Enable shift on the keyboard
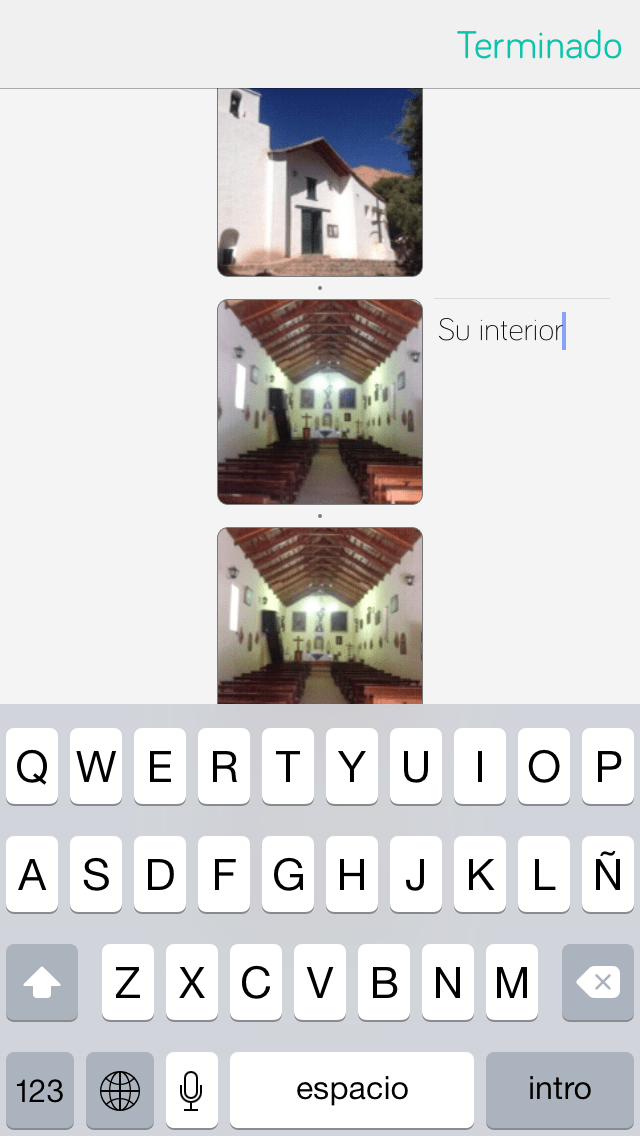This screenshot has width=640, height=1136. (x=42, y=982)
